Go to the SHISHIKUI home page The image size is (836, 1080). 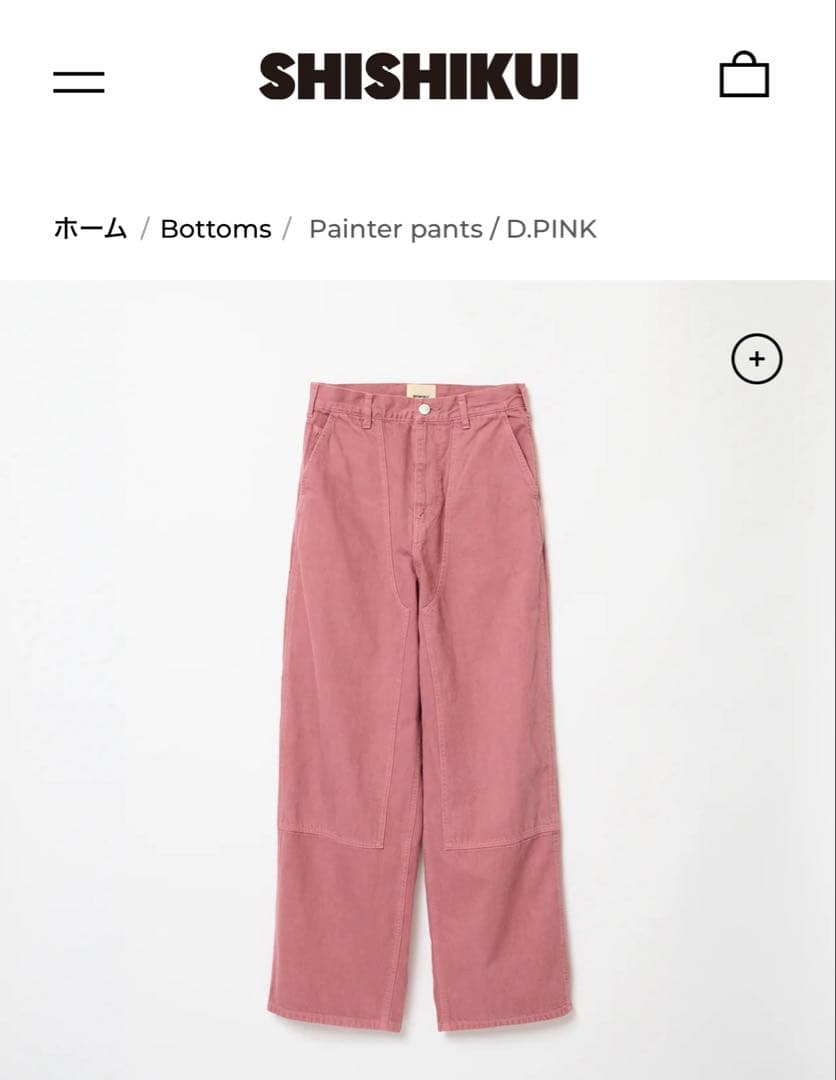click(418, 77)
